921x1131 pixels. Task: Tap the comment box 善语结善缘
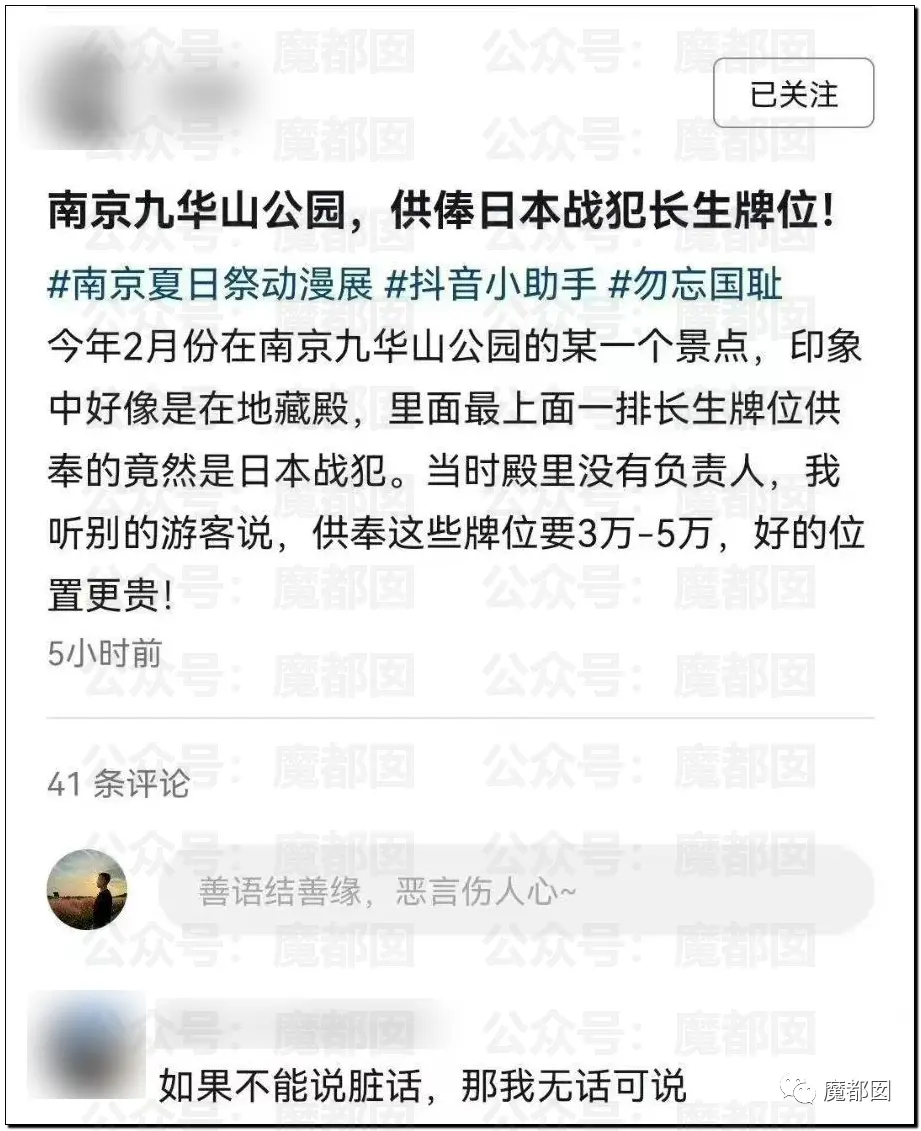click(515, 891)
